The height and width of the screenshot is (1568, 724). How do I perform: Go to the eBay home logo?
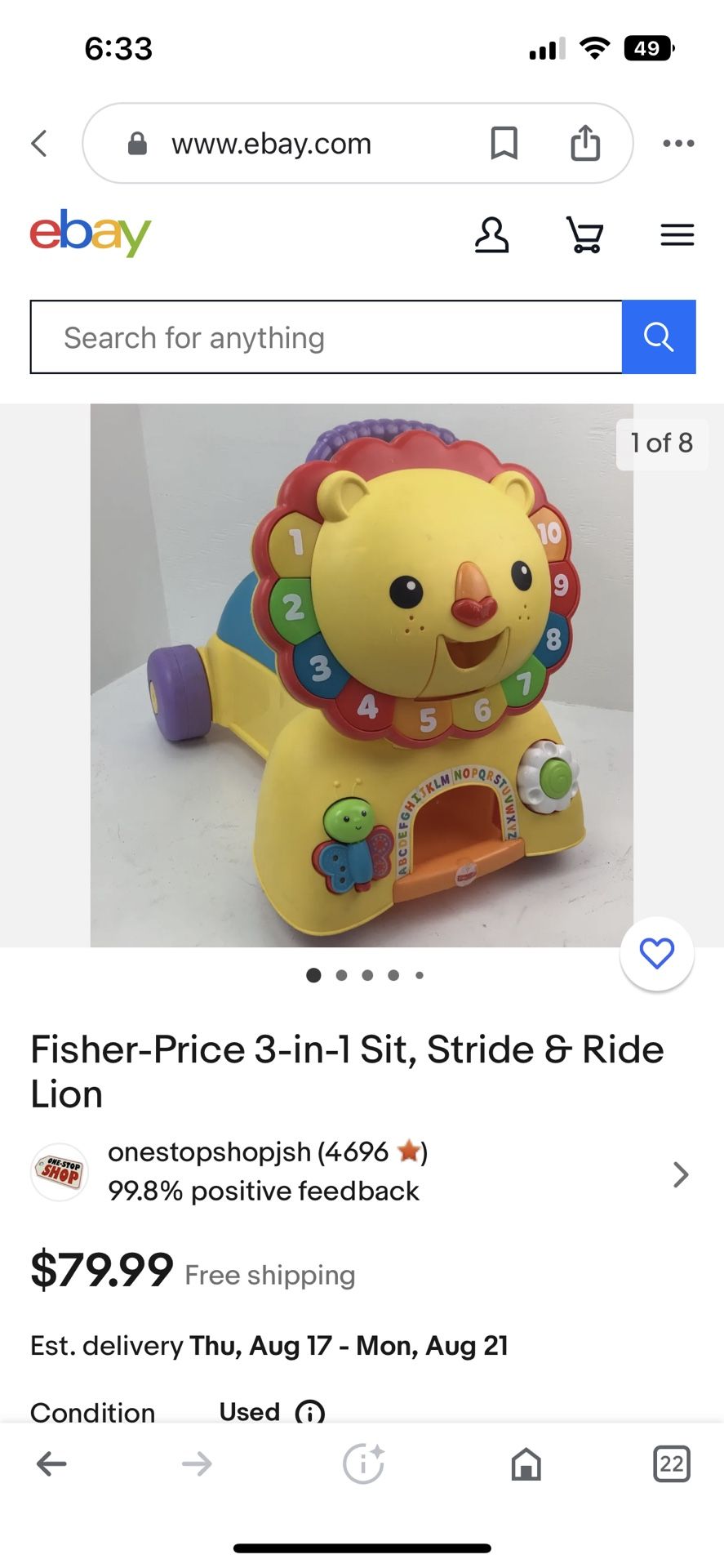click(x=91, y=233)
